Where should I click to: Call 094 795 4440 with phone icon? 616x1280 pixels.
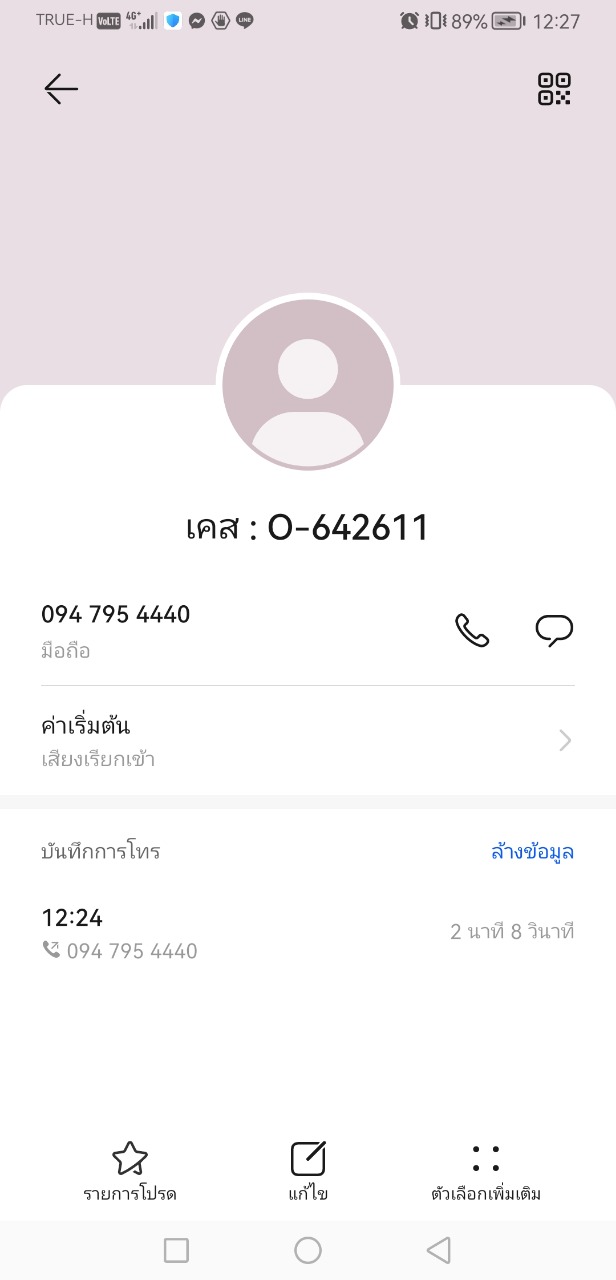point(472,630)
